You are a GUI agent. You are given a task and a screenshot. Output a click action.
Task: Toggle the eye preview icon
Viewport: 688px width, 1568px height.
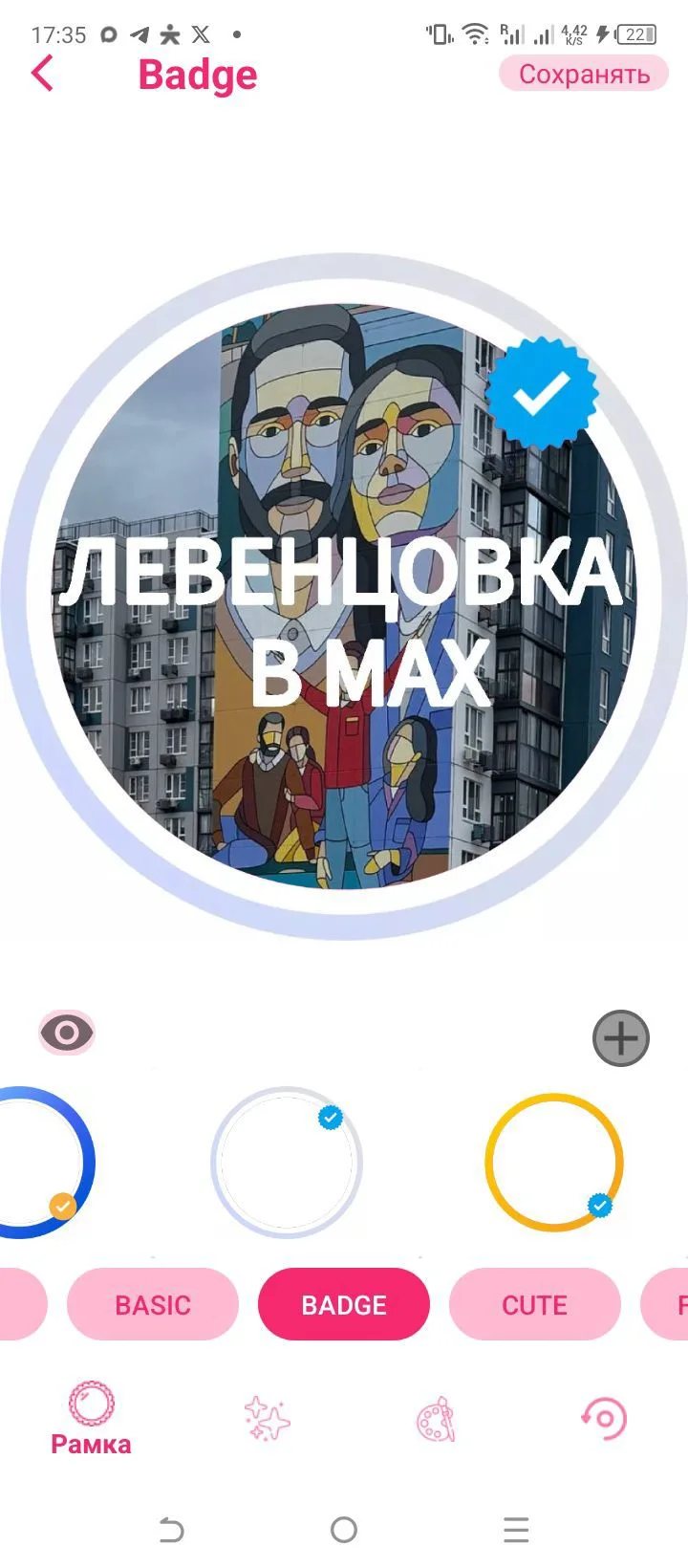pyautogui.click(x=67, y=1033)
